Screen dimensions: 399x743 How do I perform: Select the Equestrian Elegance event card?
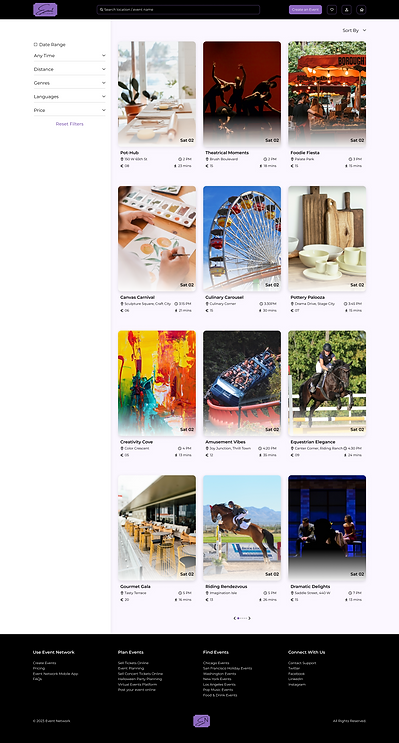click(x=327, y=394)
